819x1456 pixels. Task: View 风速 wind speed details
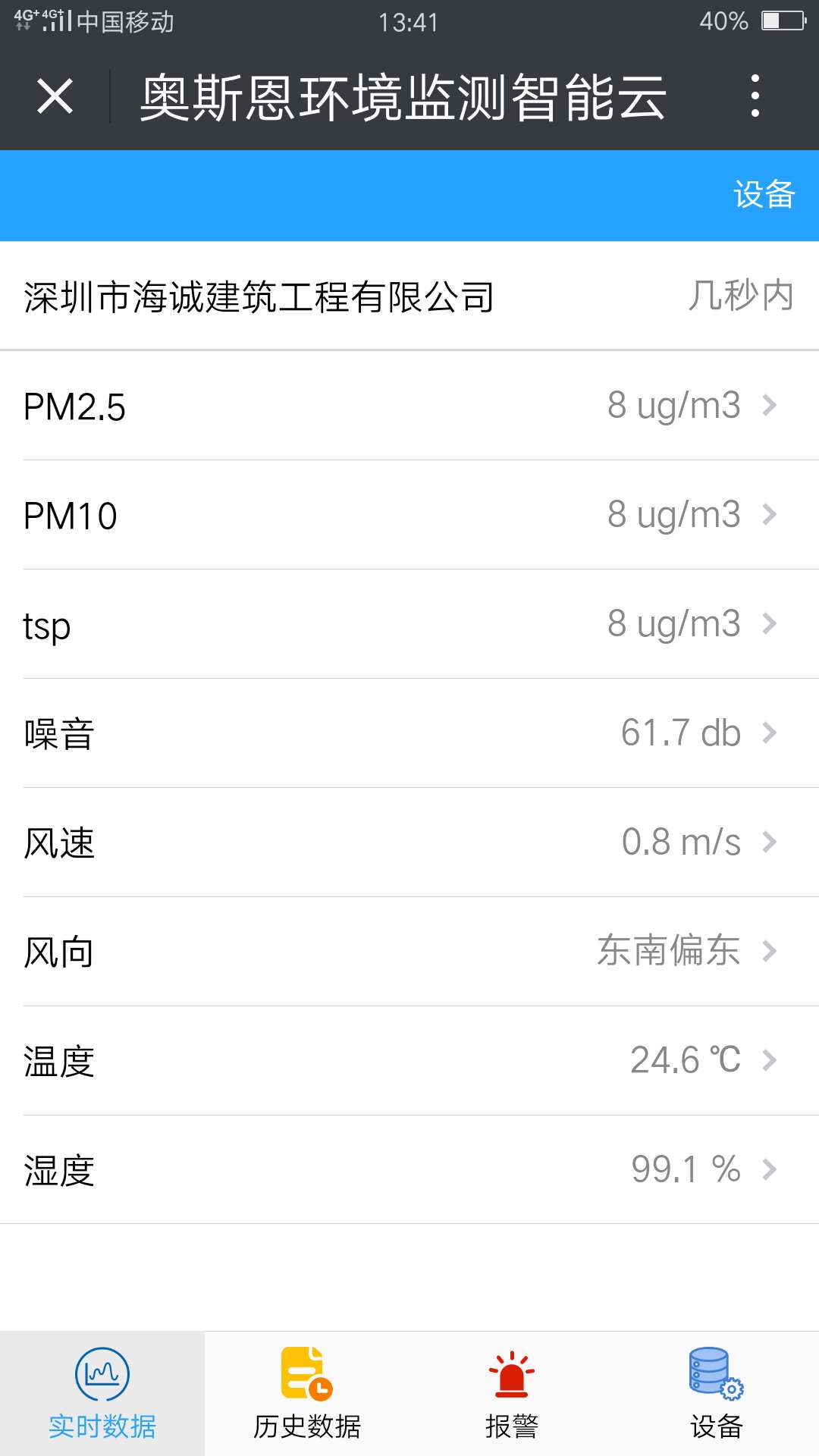[409, 843]
